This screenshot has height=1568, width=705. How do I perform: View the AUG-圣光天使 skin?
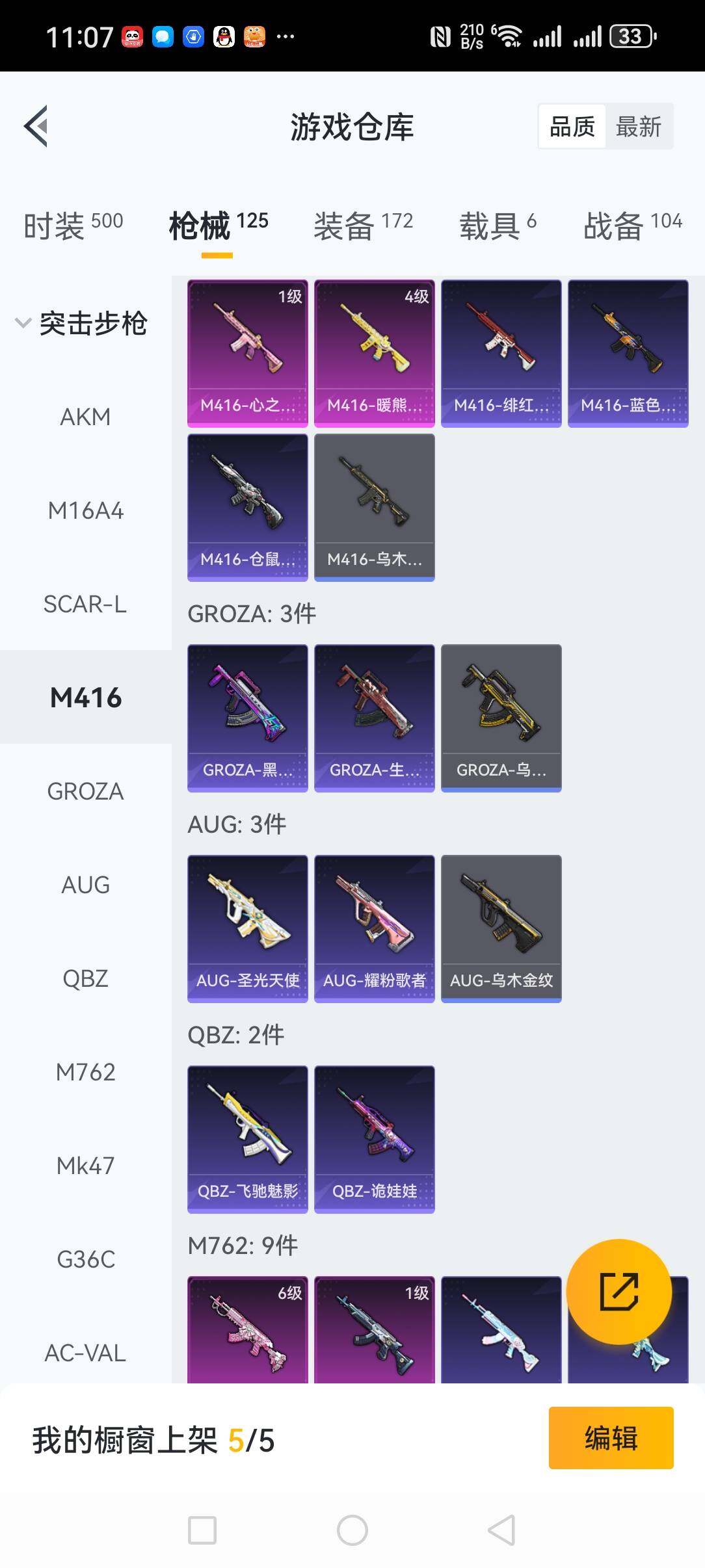pos(247,928)
